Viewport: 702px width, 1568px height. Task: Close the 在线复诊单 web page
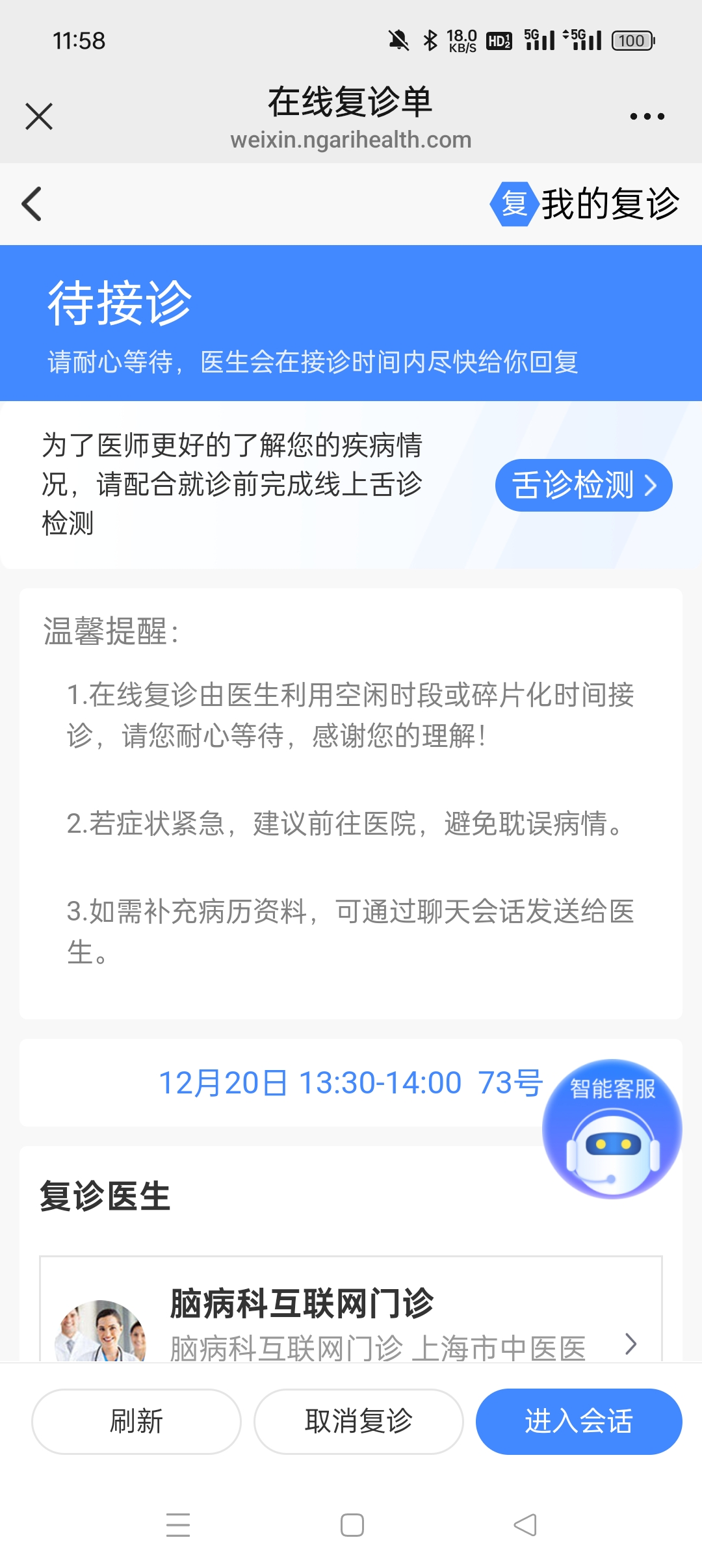[39, 117]
